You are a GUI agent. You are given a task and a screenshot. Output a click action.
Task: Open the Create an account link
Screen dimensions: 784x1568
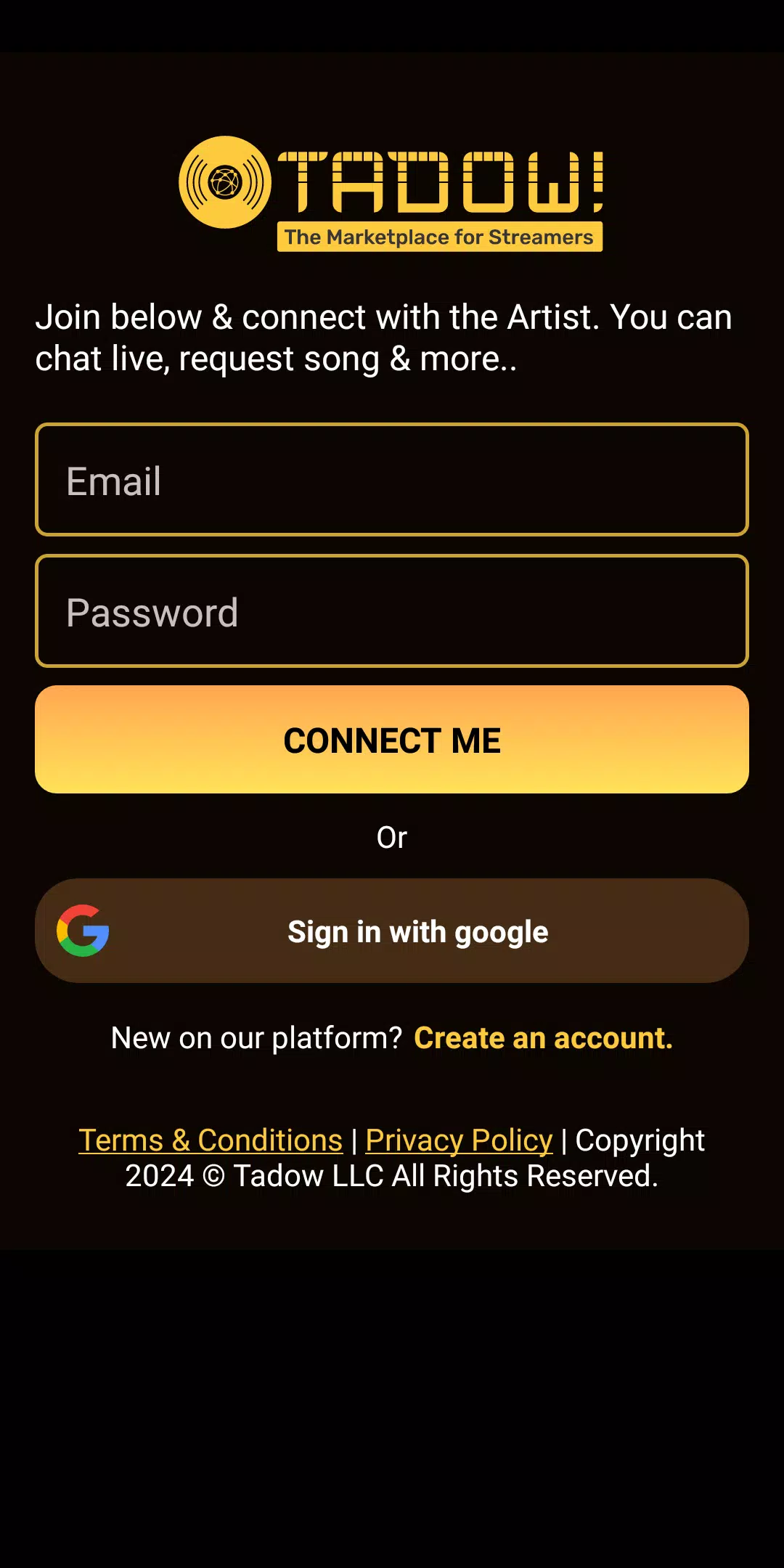coord(543,1038)
